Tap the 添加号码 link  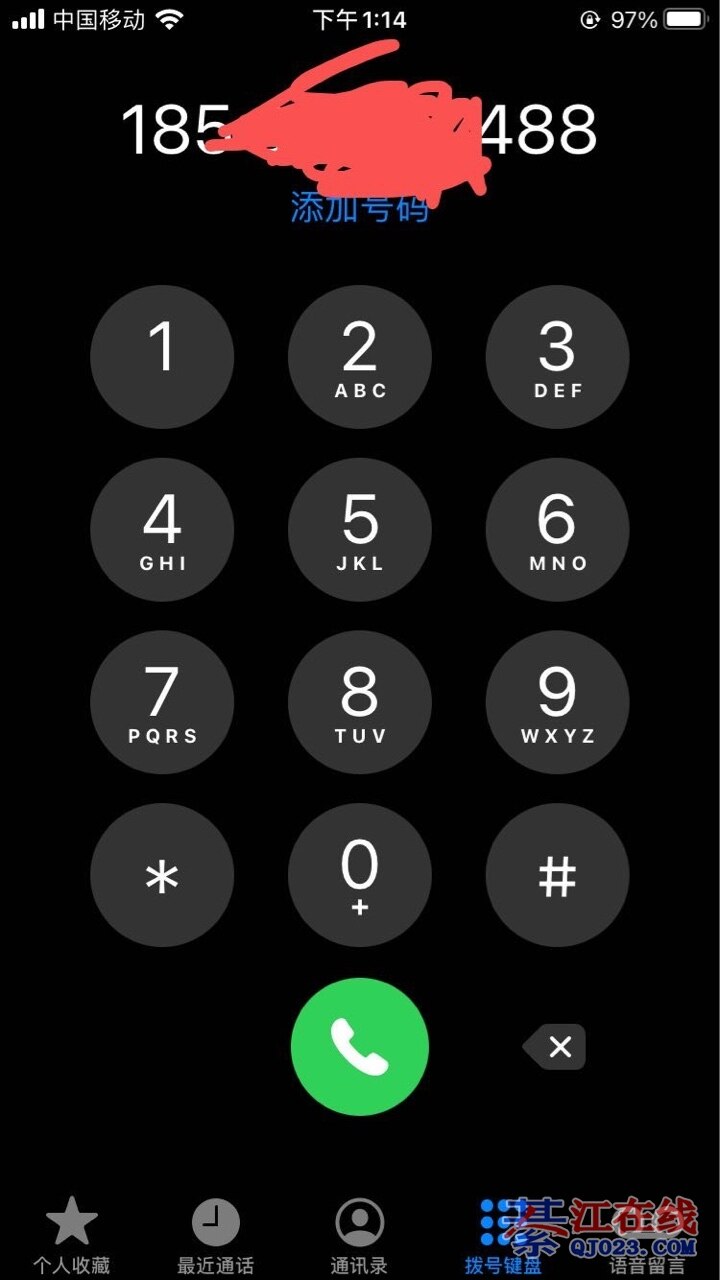pos(360,207)
